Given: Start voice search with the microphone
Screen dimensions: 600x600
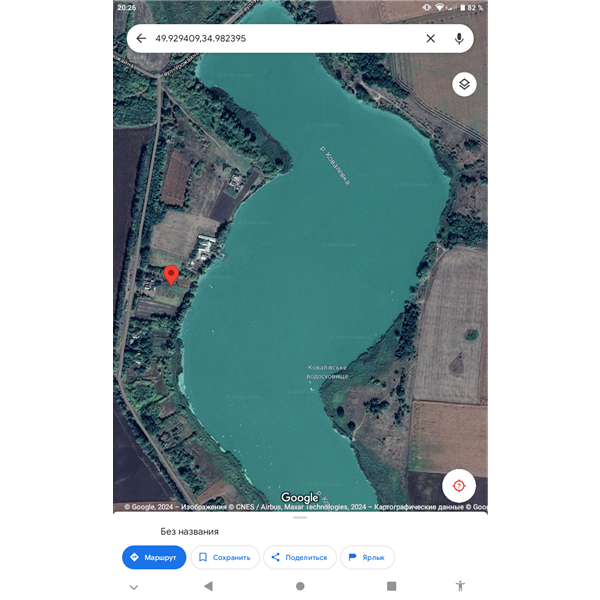Looking at the screenshot, I should 459,38.
